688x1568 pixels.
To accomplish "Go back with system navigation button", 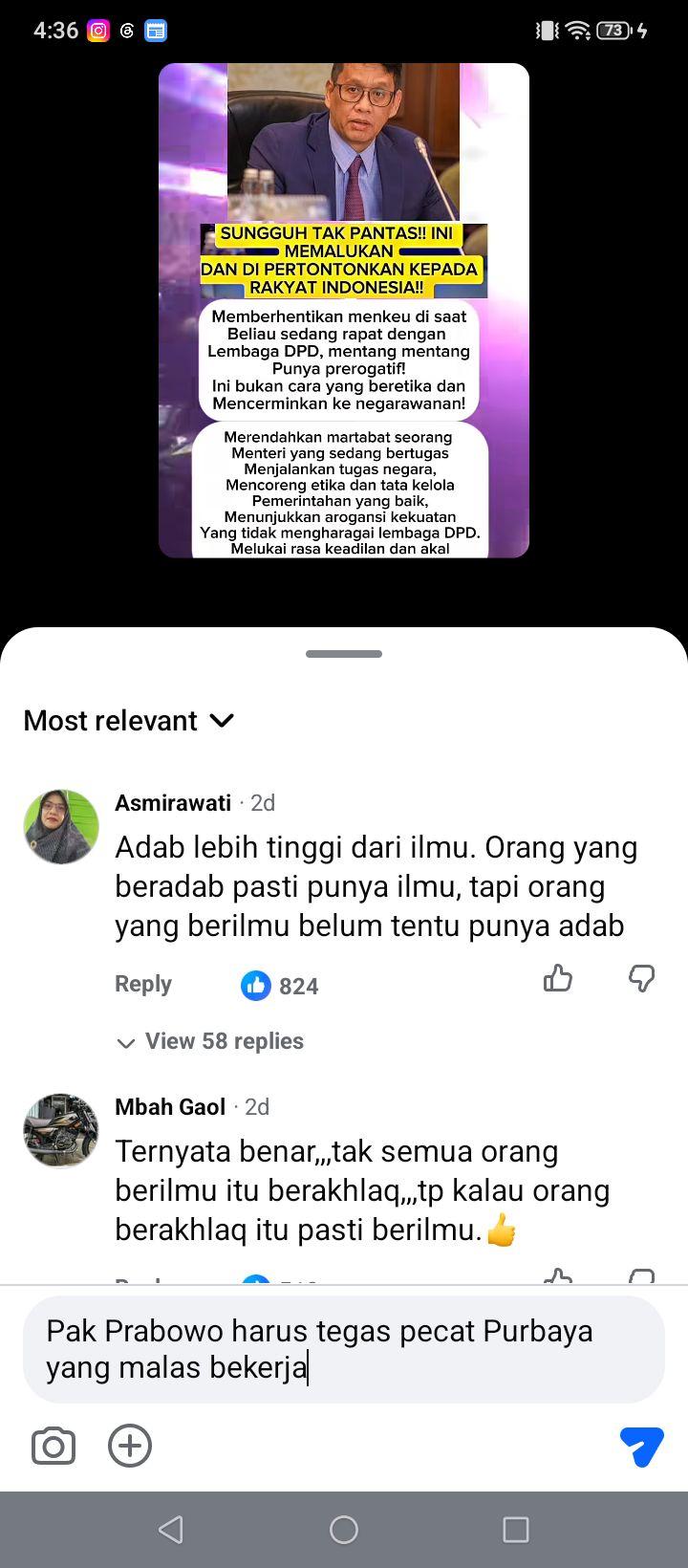I will tap(171, 1530).
